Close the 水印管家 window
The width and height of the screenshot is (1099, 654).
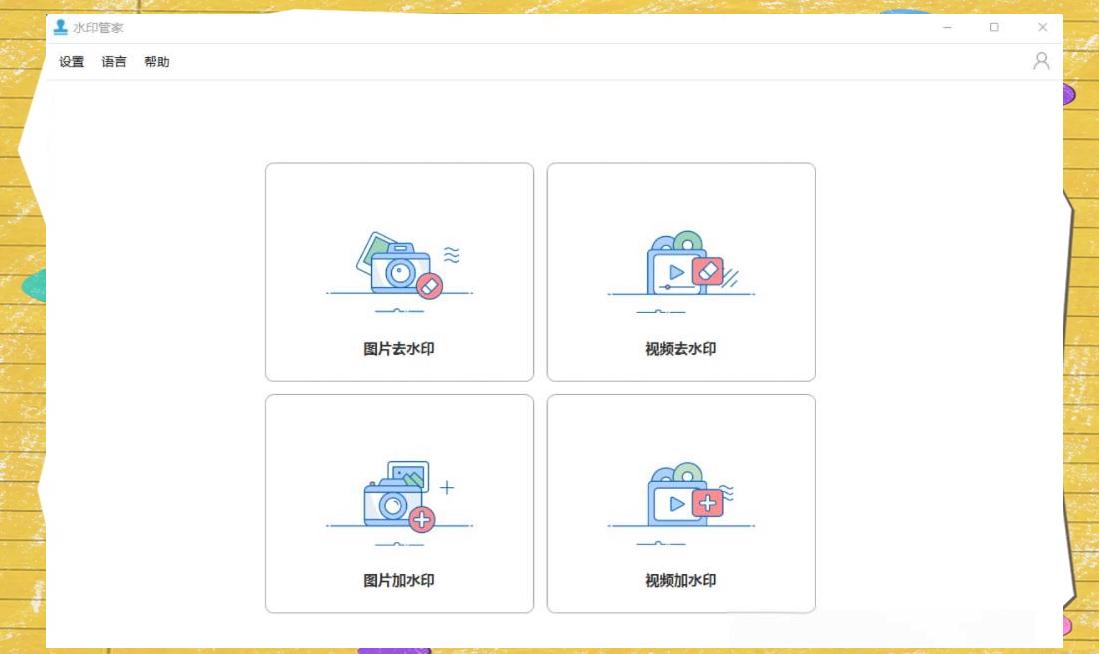coord(1042,27)
